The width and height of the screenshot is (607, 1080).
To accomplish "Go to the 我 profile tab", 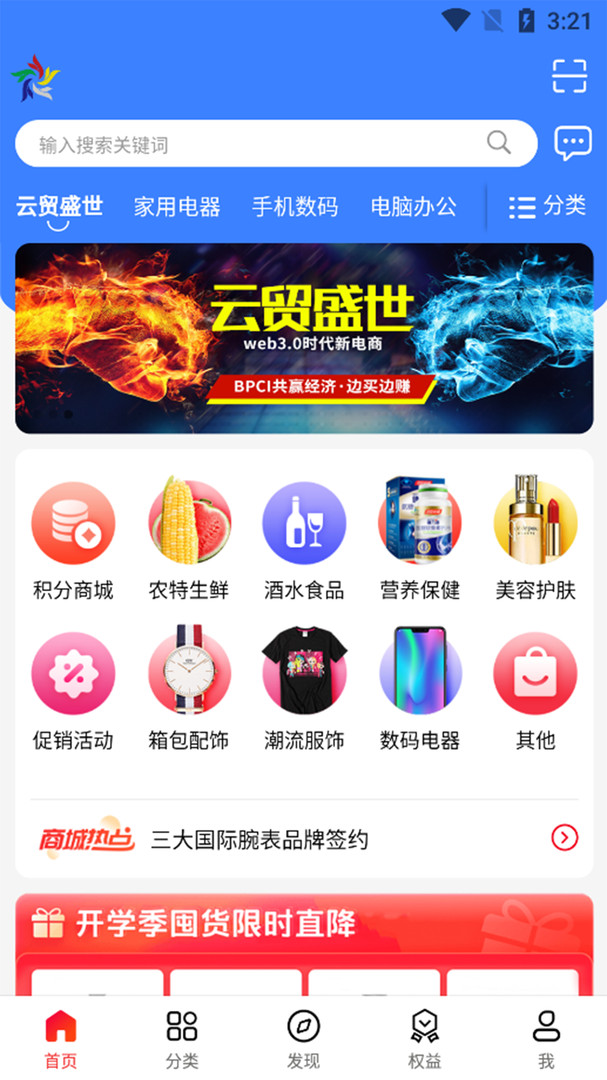I will point(545,1038).
